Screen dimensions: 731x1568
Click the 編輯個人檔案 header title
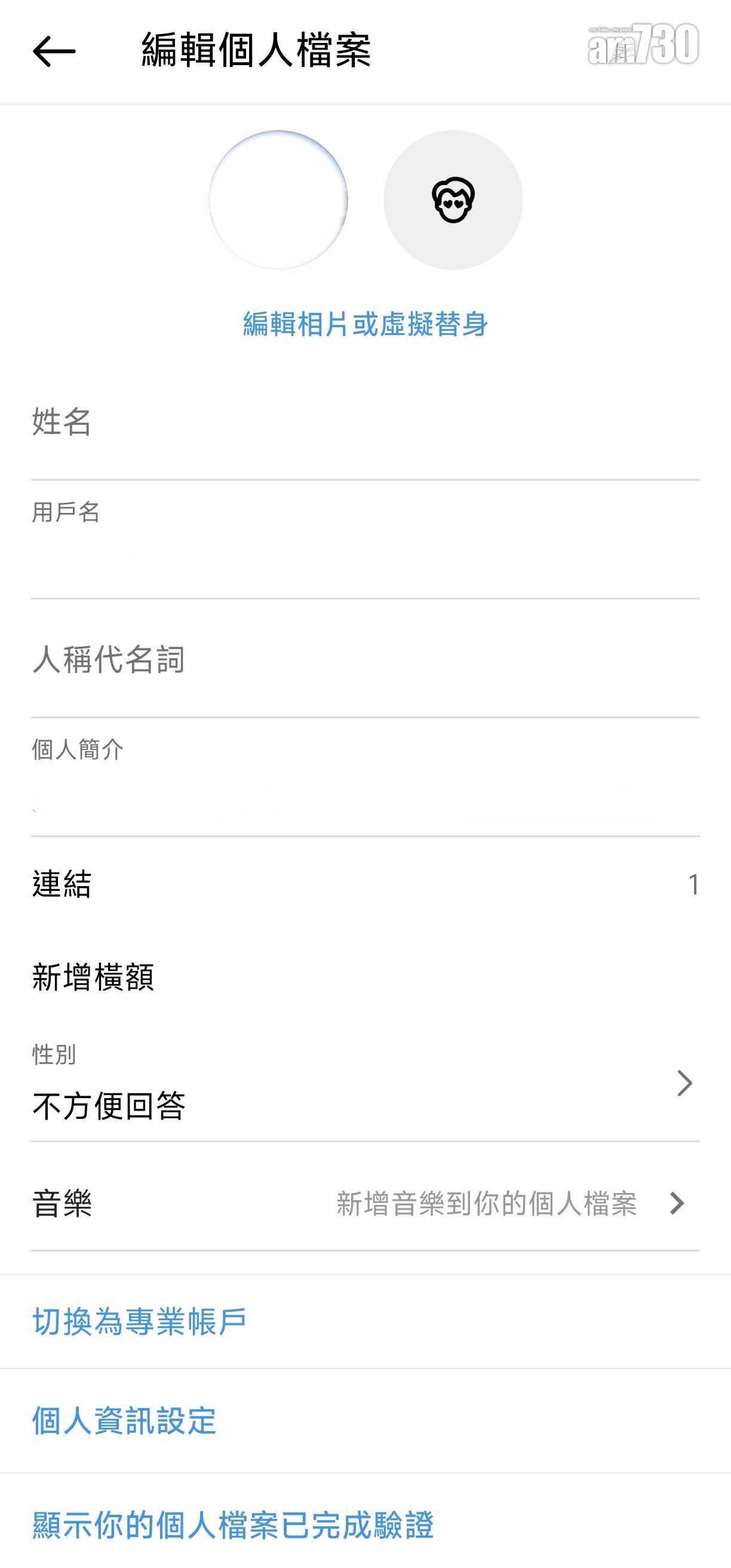click(x=256, y=51)
